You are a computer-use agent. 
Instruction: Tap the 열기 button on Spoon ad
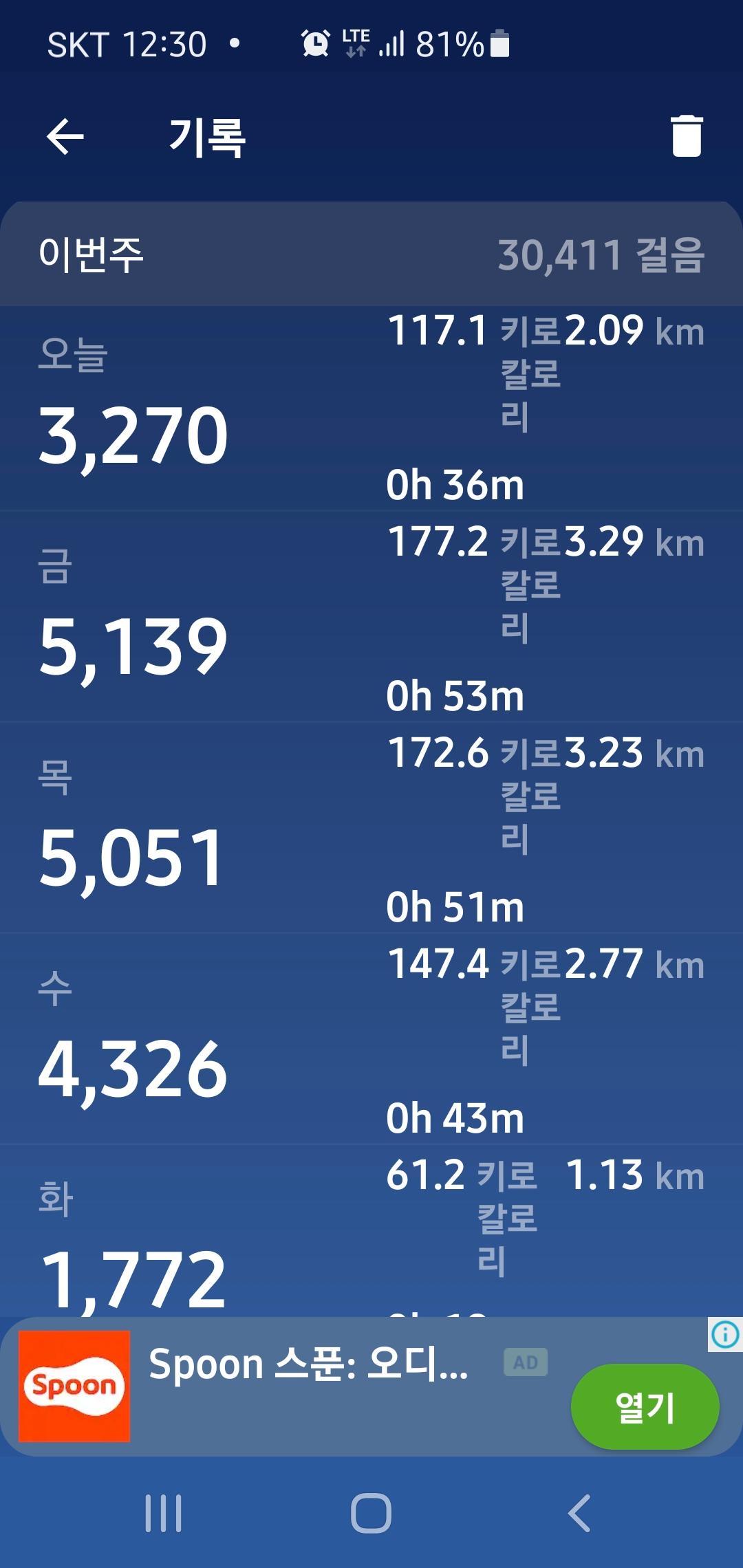[x=645, y=1406]
